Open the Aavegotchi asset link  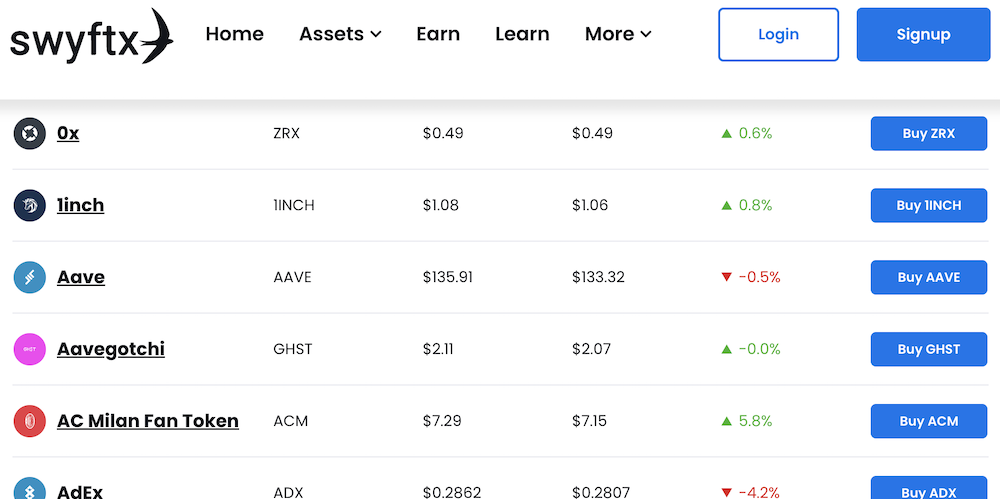[111, 349]
